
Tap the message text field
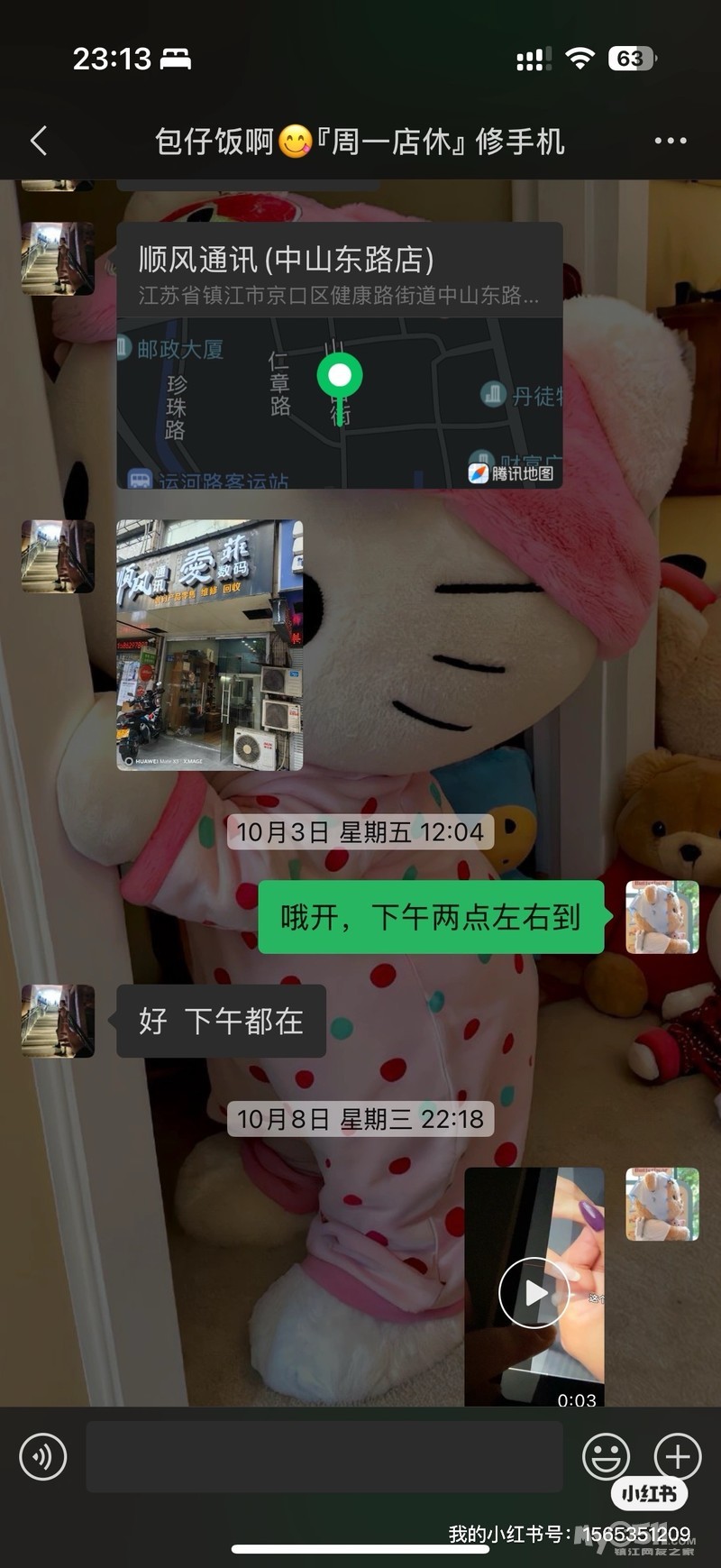pyautogui.click(x=324, y=1456)
